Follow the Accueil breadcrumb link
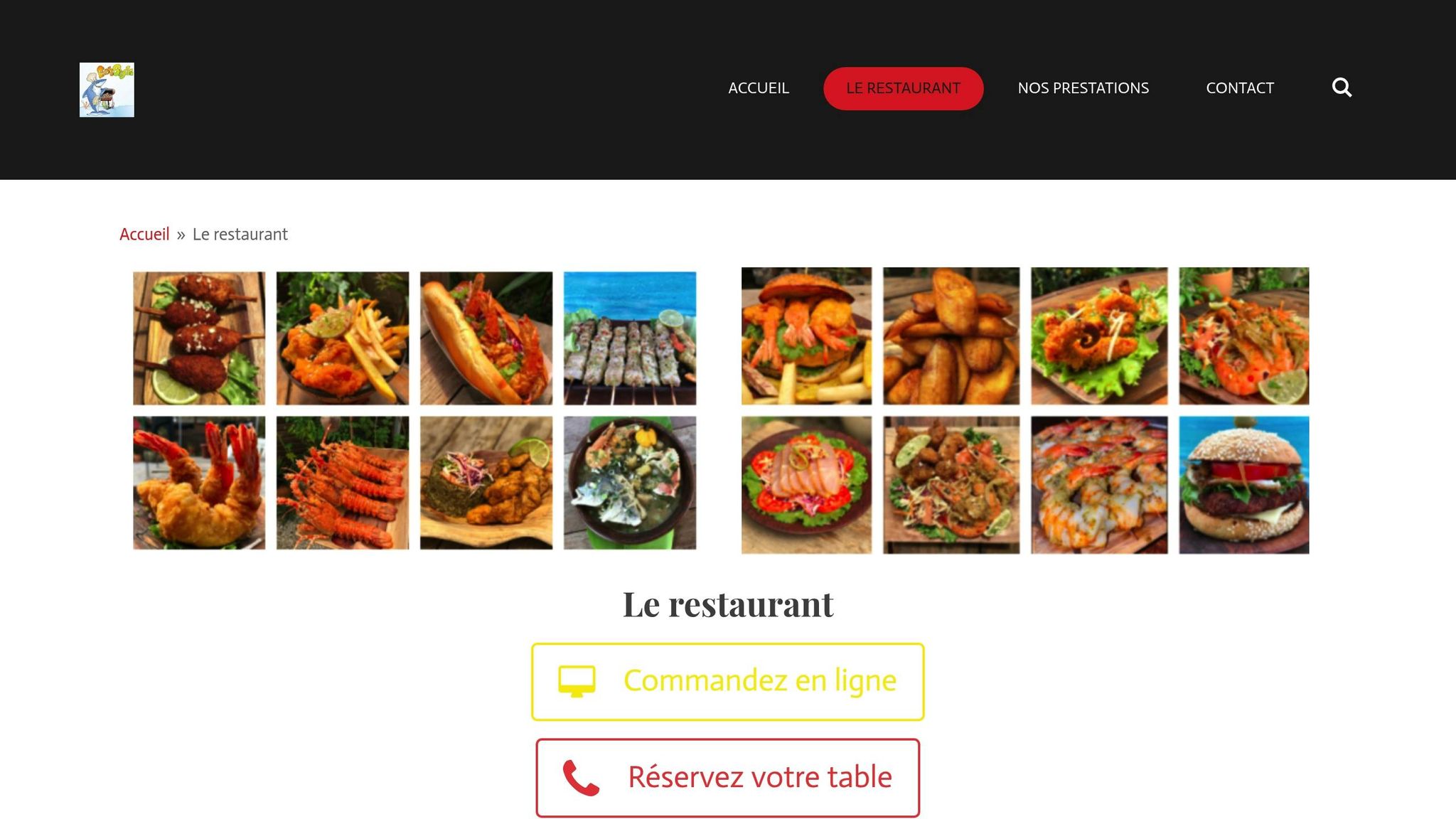 point(144,235)
